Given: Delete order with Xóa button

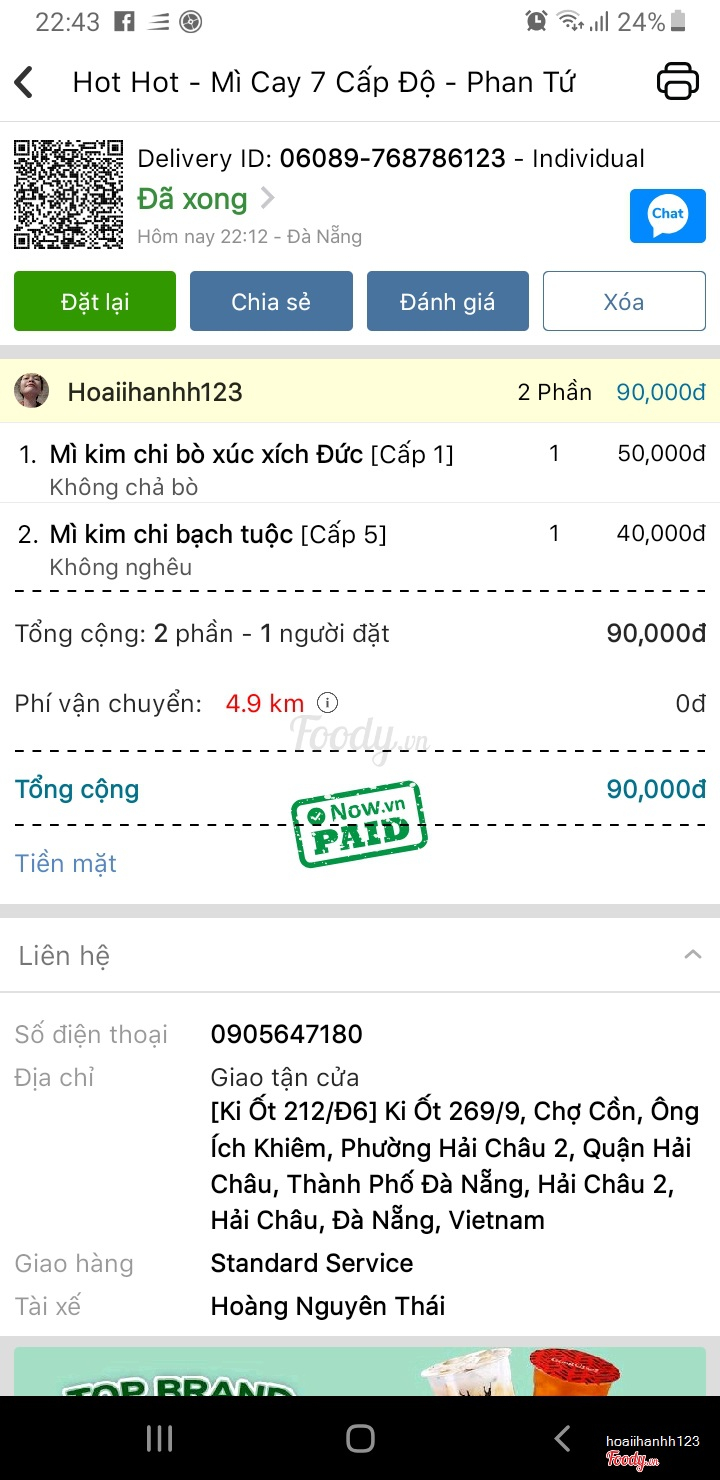Looking at the screenshot, I should coord(624,301).
